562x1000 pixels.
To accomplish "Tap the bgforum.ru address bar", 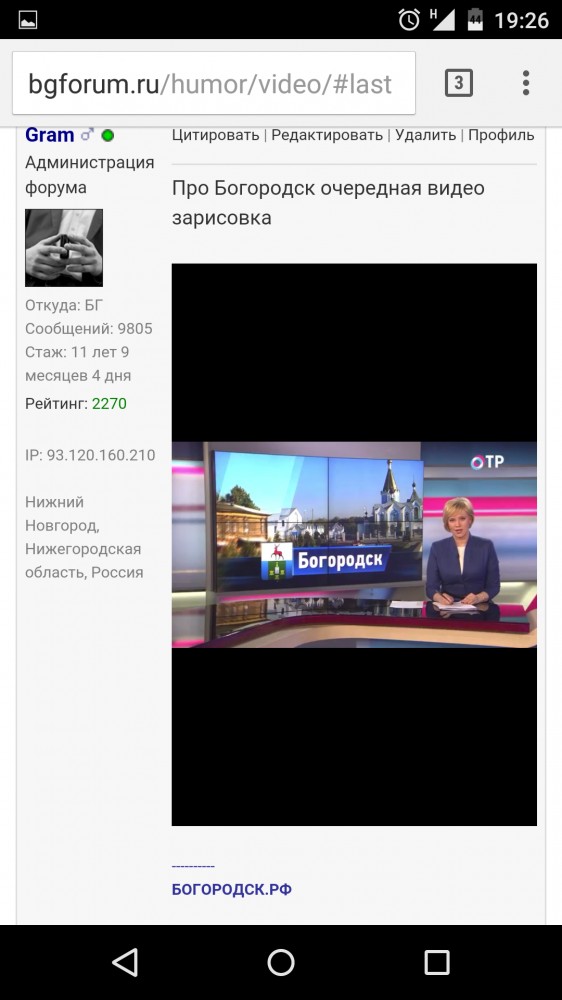I will tap(214, 83).
